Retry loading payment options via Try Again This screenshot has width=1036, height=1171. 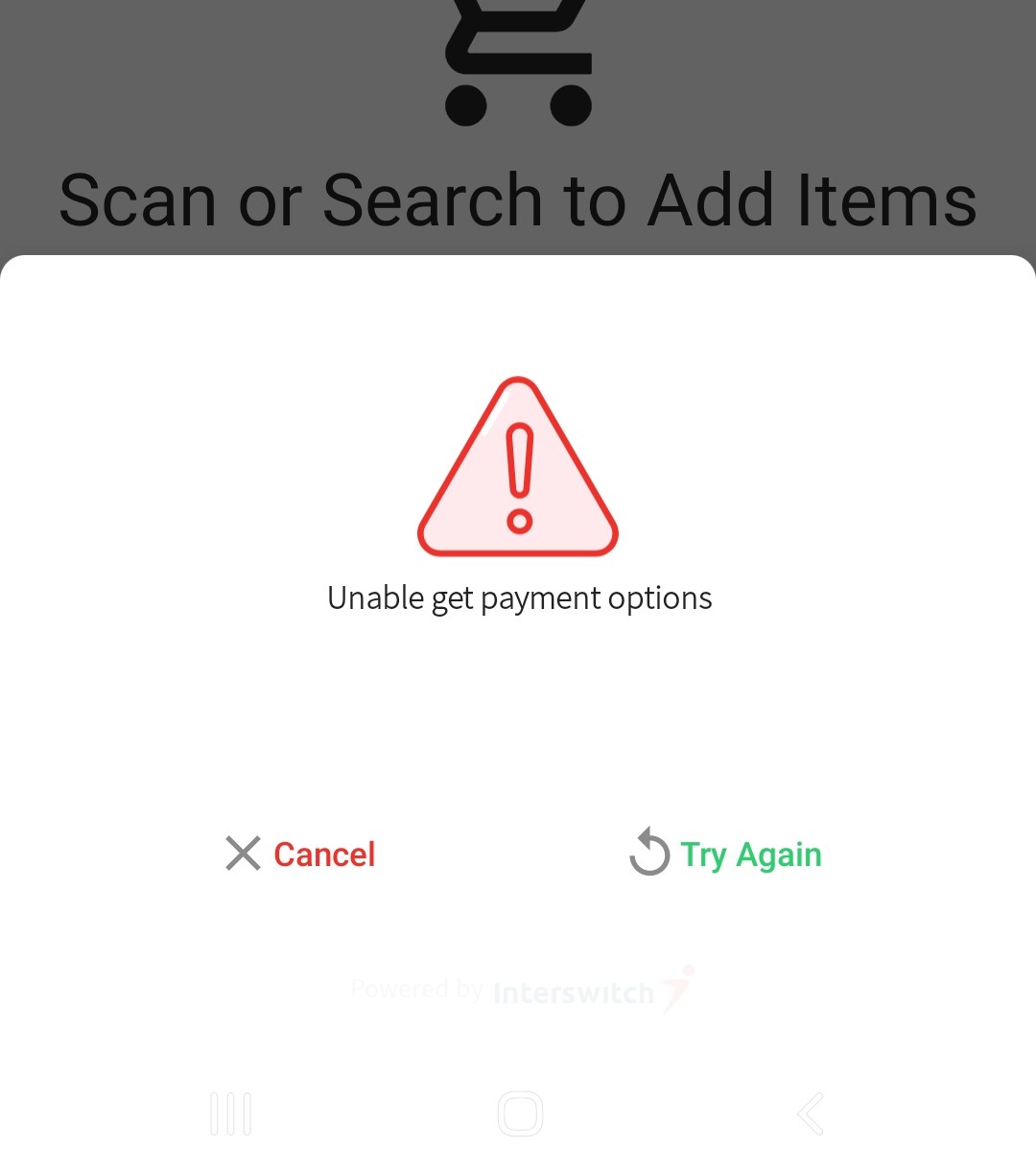coord(726,854)
